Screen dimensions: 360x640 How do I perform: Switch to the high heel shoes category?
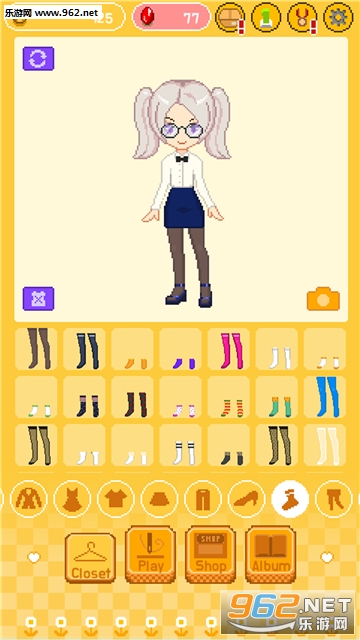pyautogui.click(x=246, y=499)
